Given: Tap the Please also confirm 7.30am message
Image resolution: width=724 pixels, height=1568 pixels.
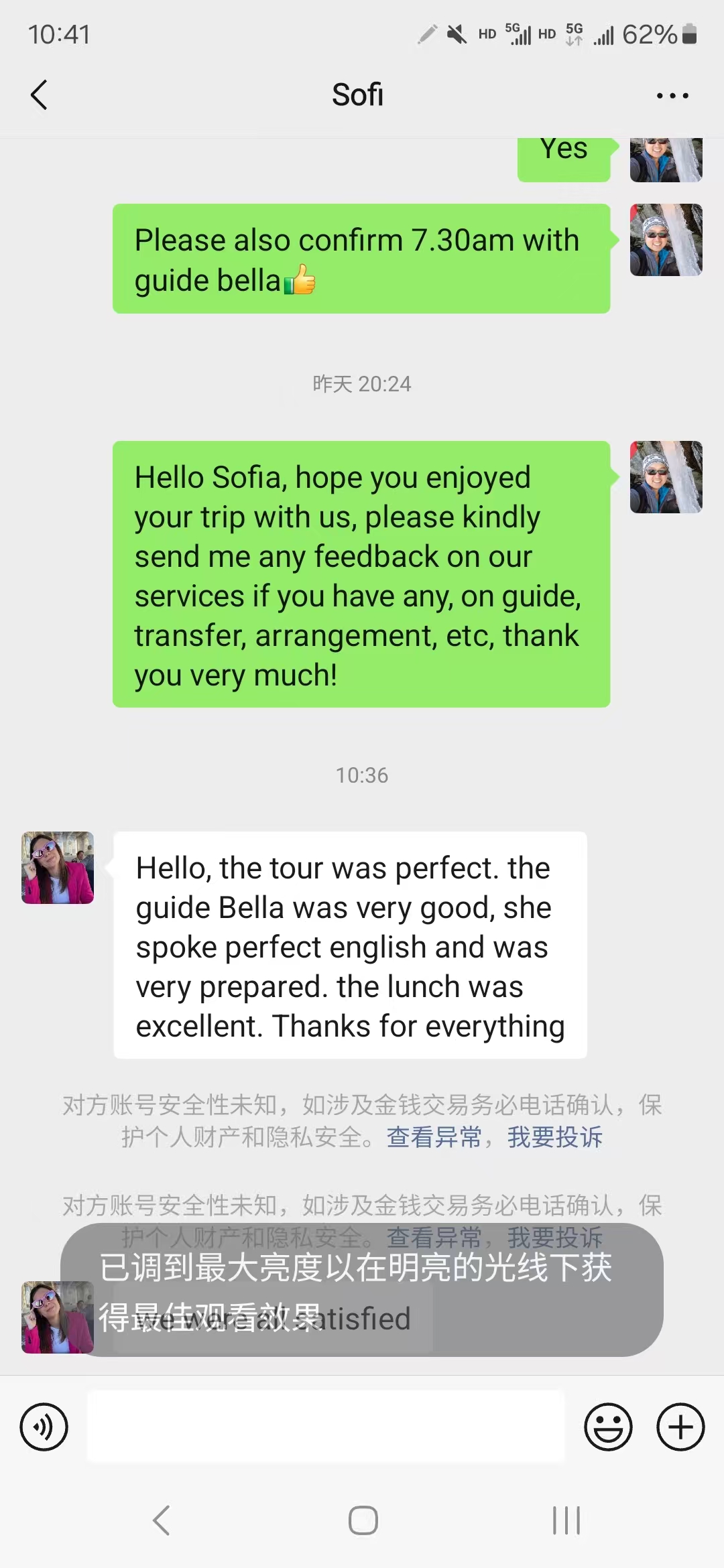Looking at the screenshot, I should coord(362,260).
